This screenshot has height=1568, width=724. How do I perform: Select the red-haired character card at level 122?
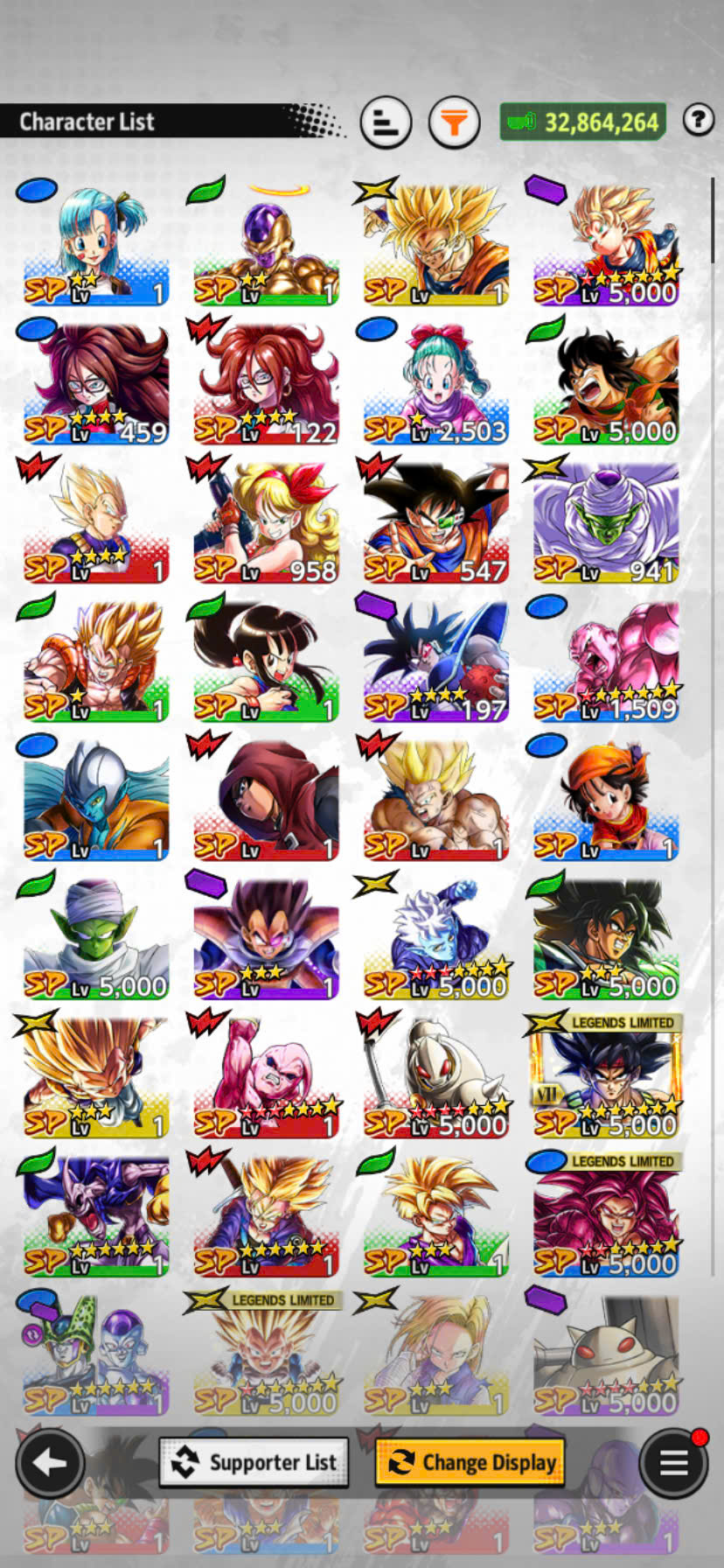(265, 382)
